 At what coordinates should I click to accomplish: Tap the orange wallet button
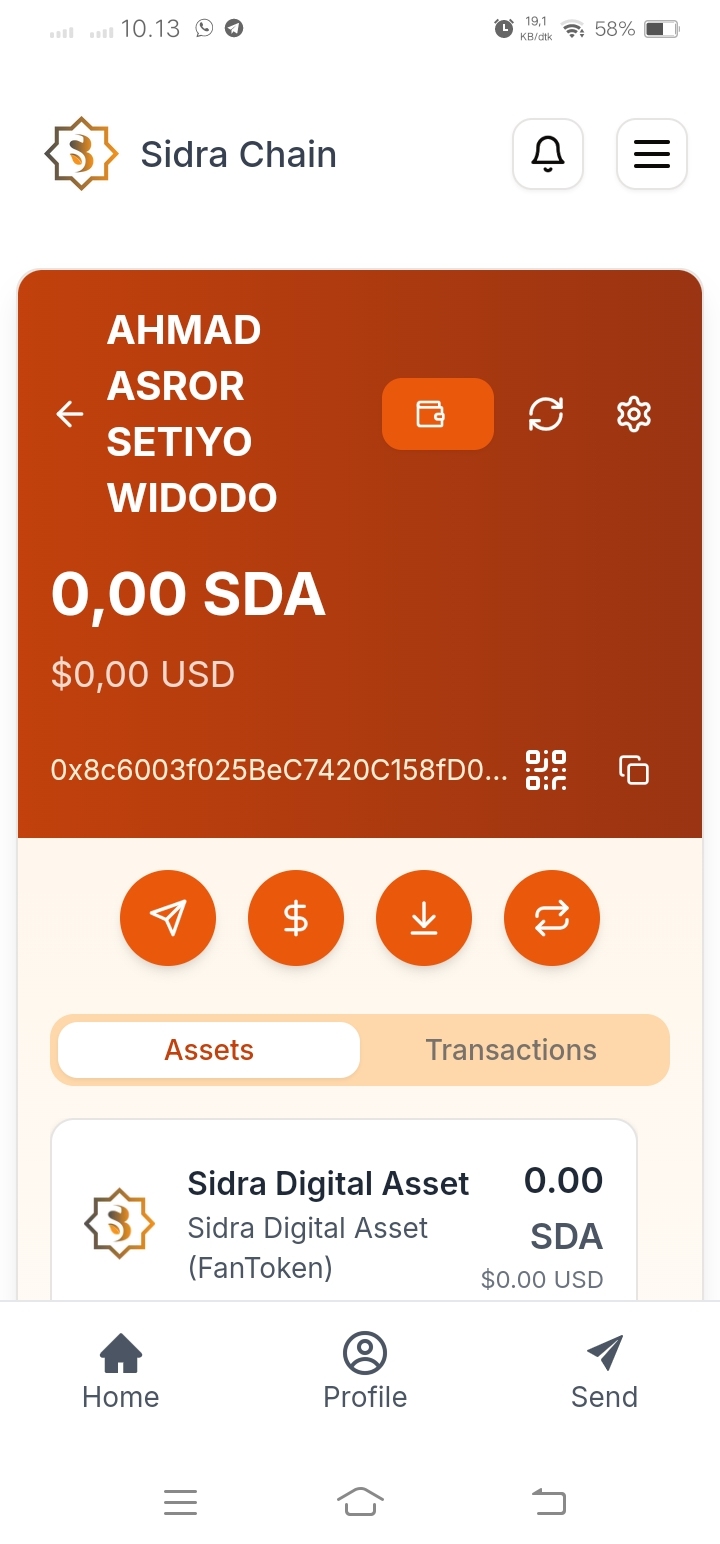[x=437, y=413]
